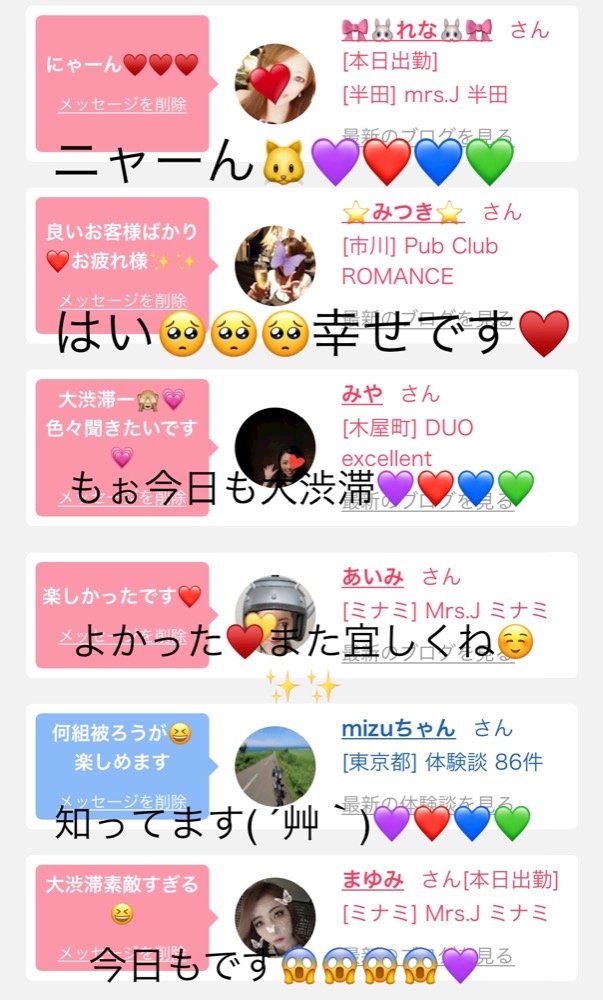Screen dimensions: 603x1000
Task: Tap みや's profile photo
Action: 274,448
